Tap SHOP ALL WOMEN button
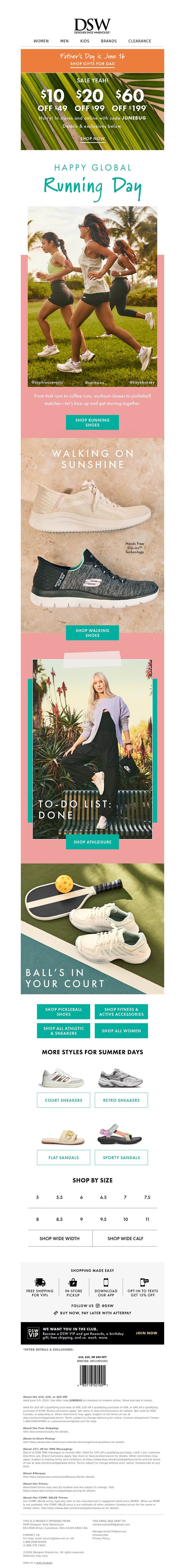 pos(121,1031)
